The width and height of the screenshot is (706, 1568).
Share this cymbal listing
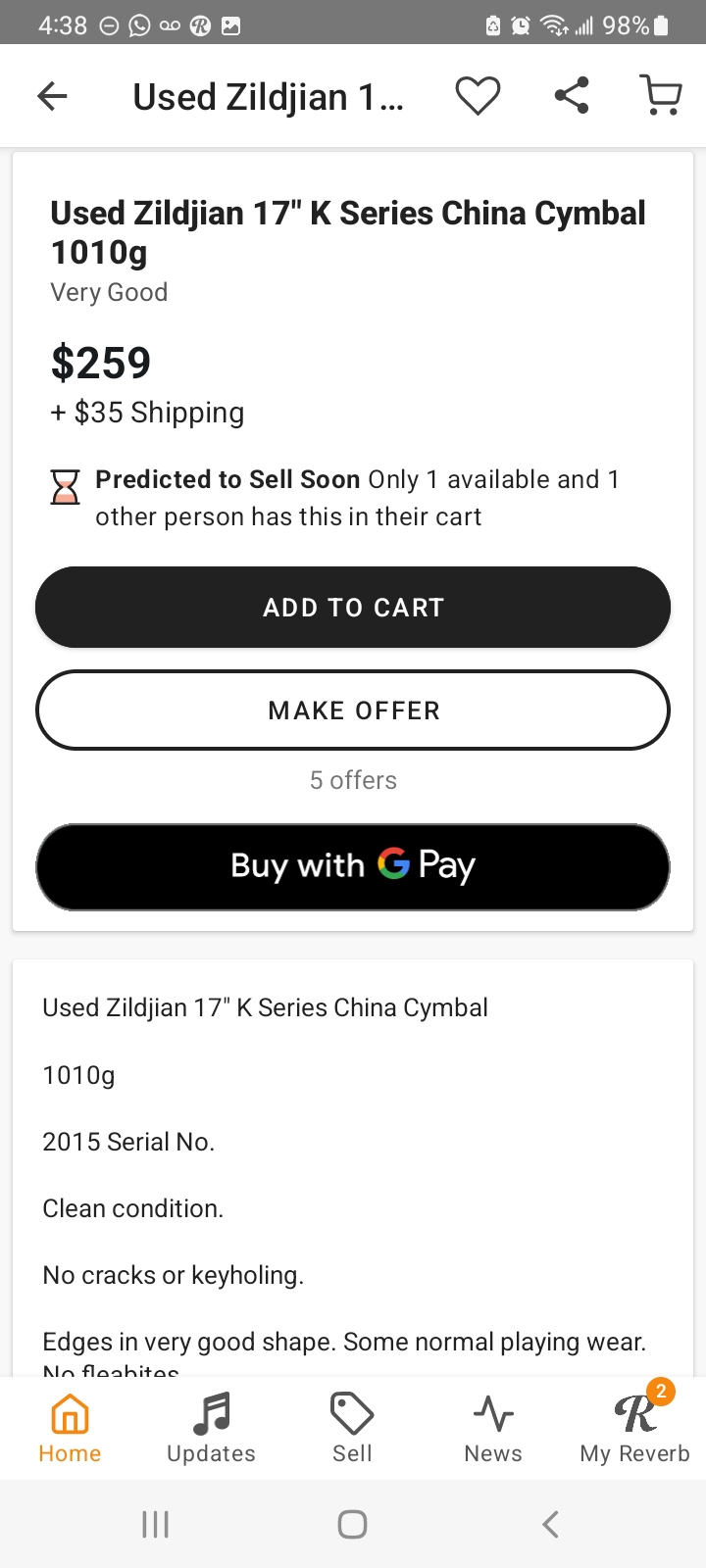572,96
